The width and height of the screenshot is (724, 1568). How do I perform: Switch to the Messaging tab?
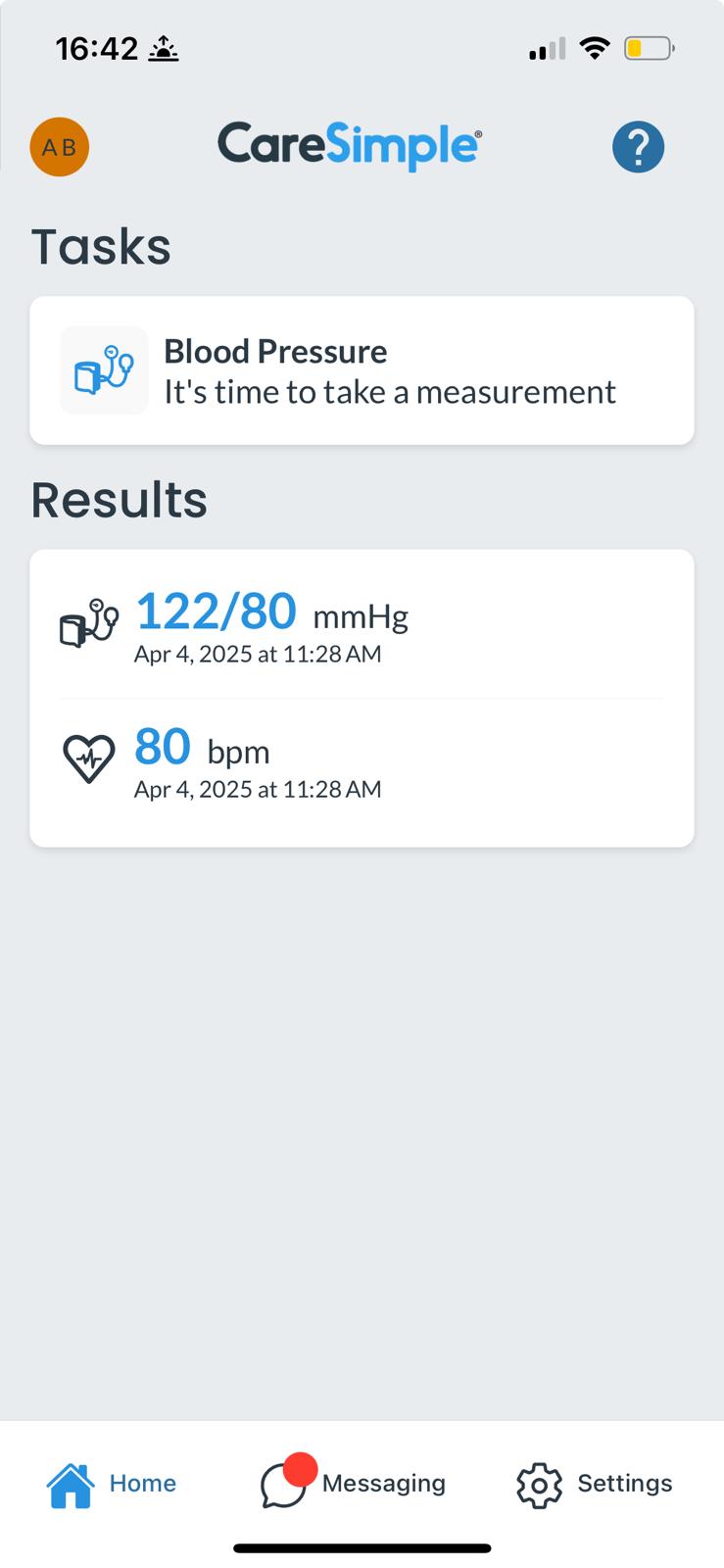[354, 1484]
